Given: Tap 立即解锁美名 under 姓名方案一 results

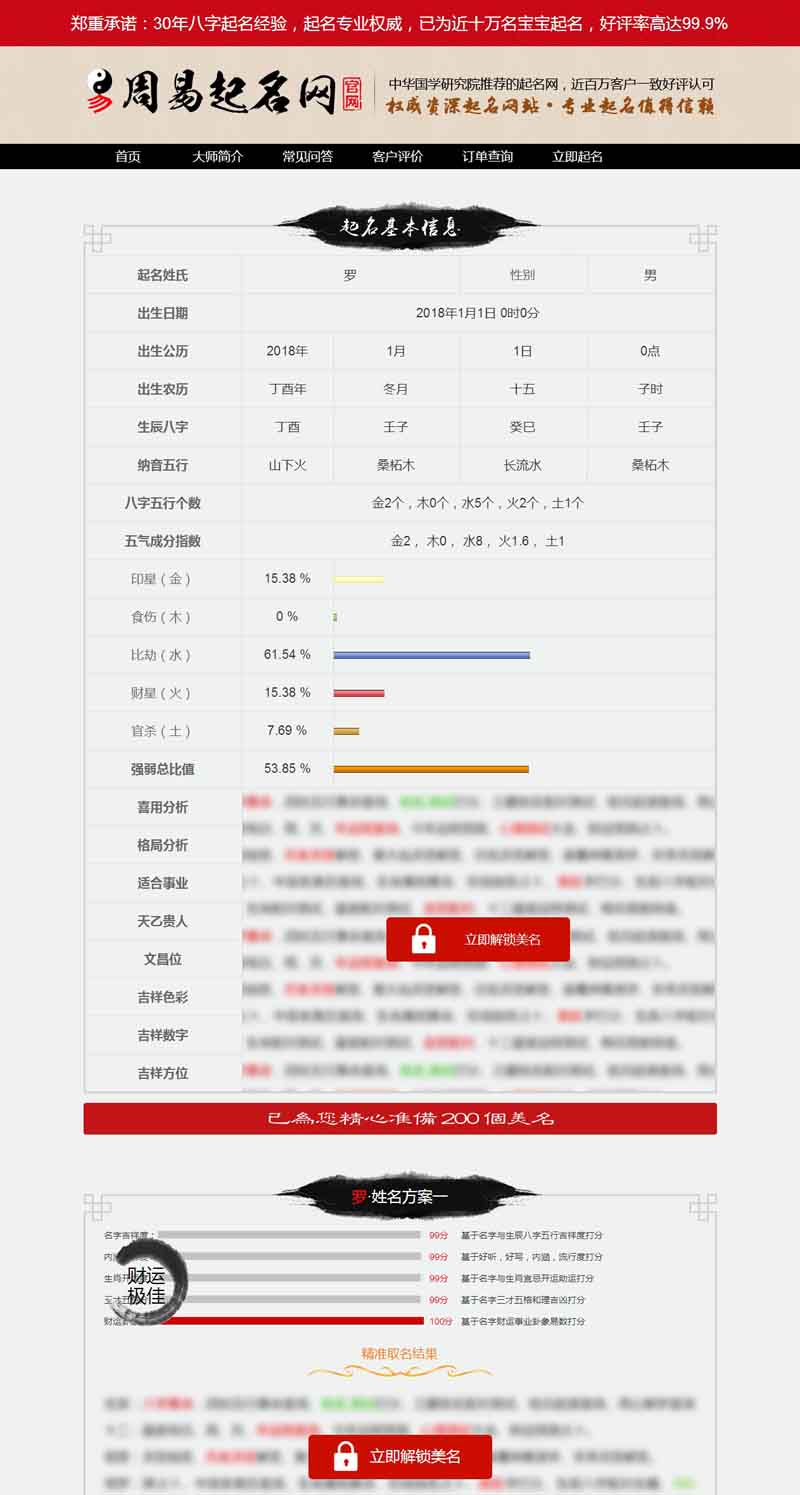Looking at the screenshot, I should 400,1456.
